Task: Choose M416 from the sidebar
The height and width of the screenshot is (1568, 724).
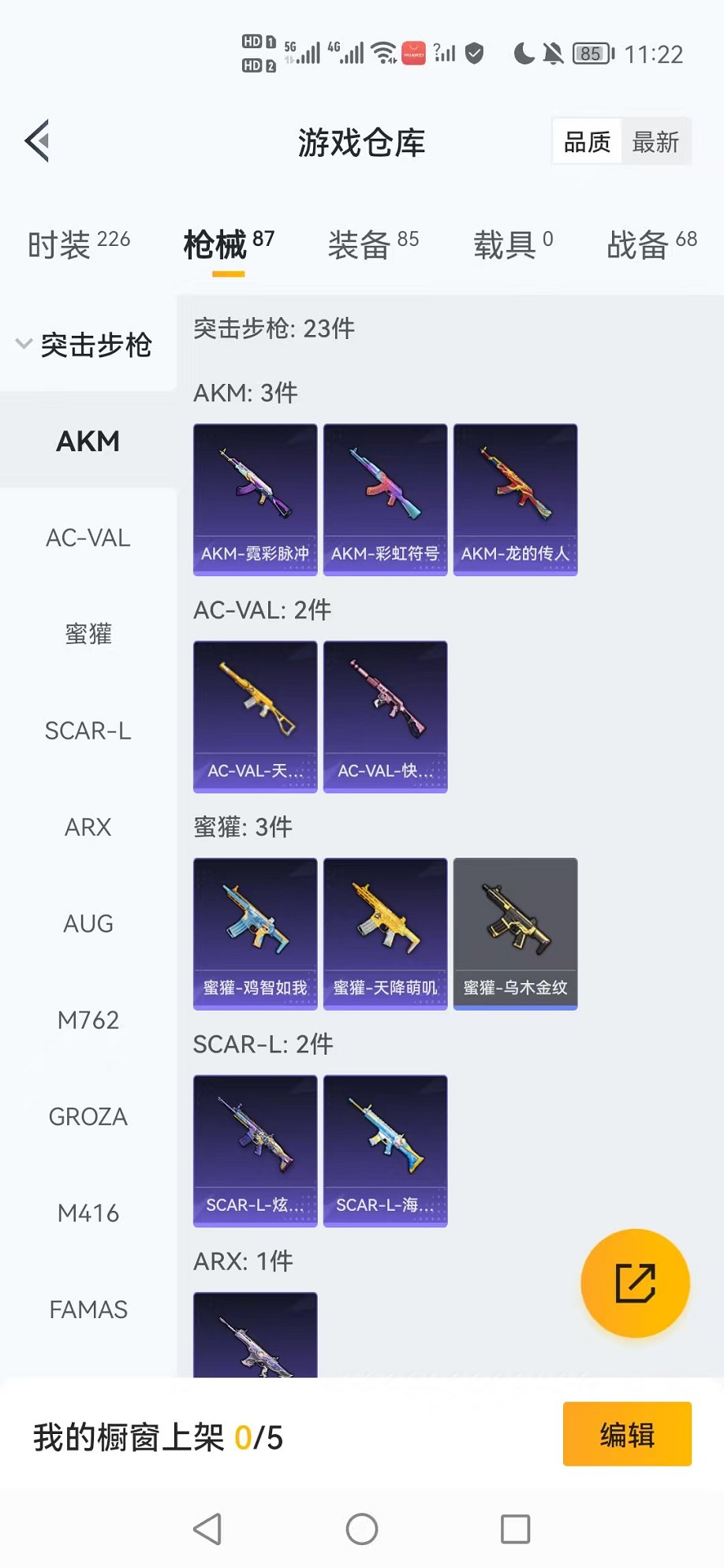Action: 88,1212
